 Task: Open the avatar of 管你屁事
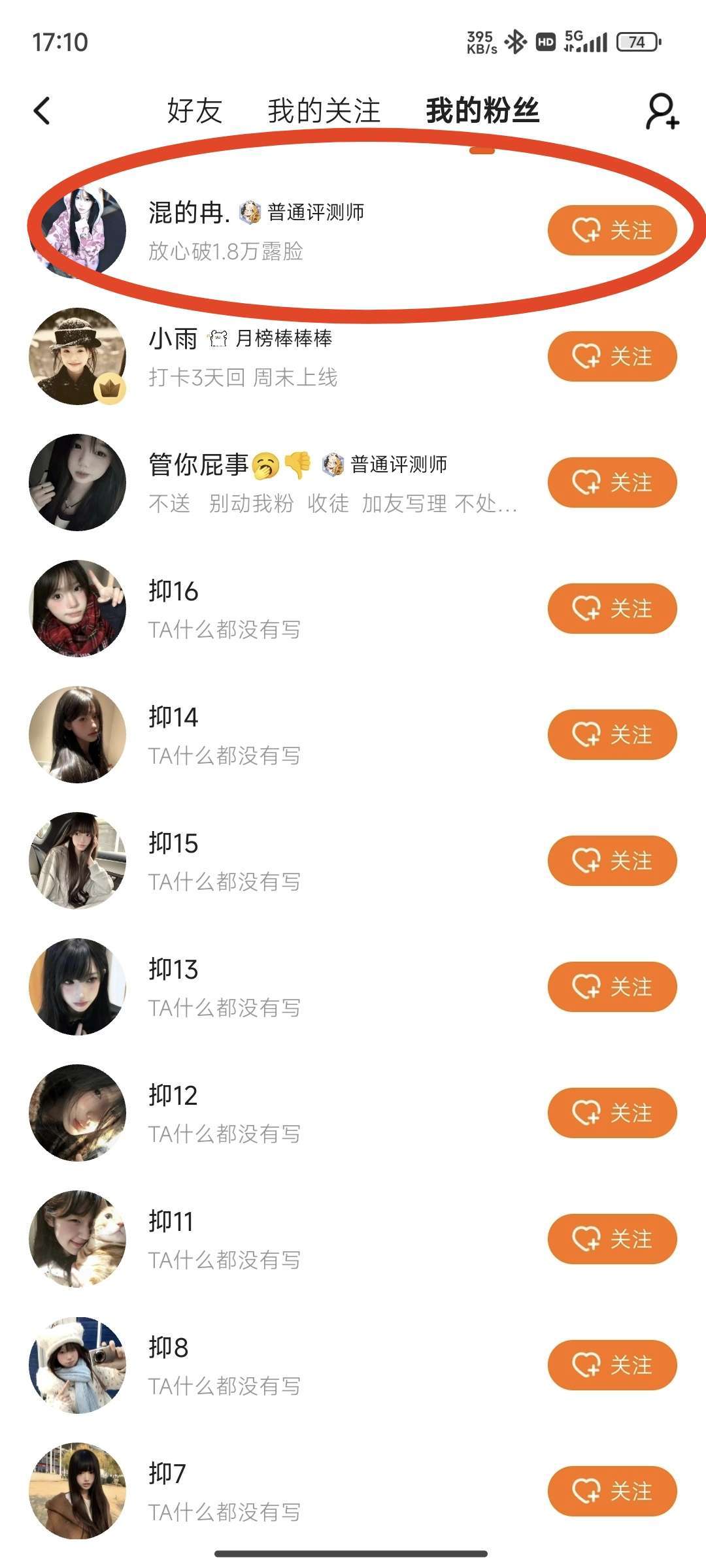click(x=78, y=483)
